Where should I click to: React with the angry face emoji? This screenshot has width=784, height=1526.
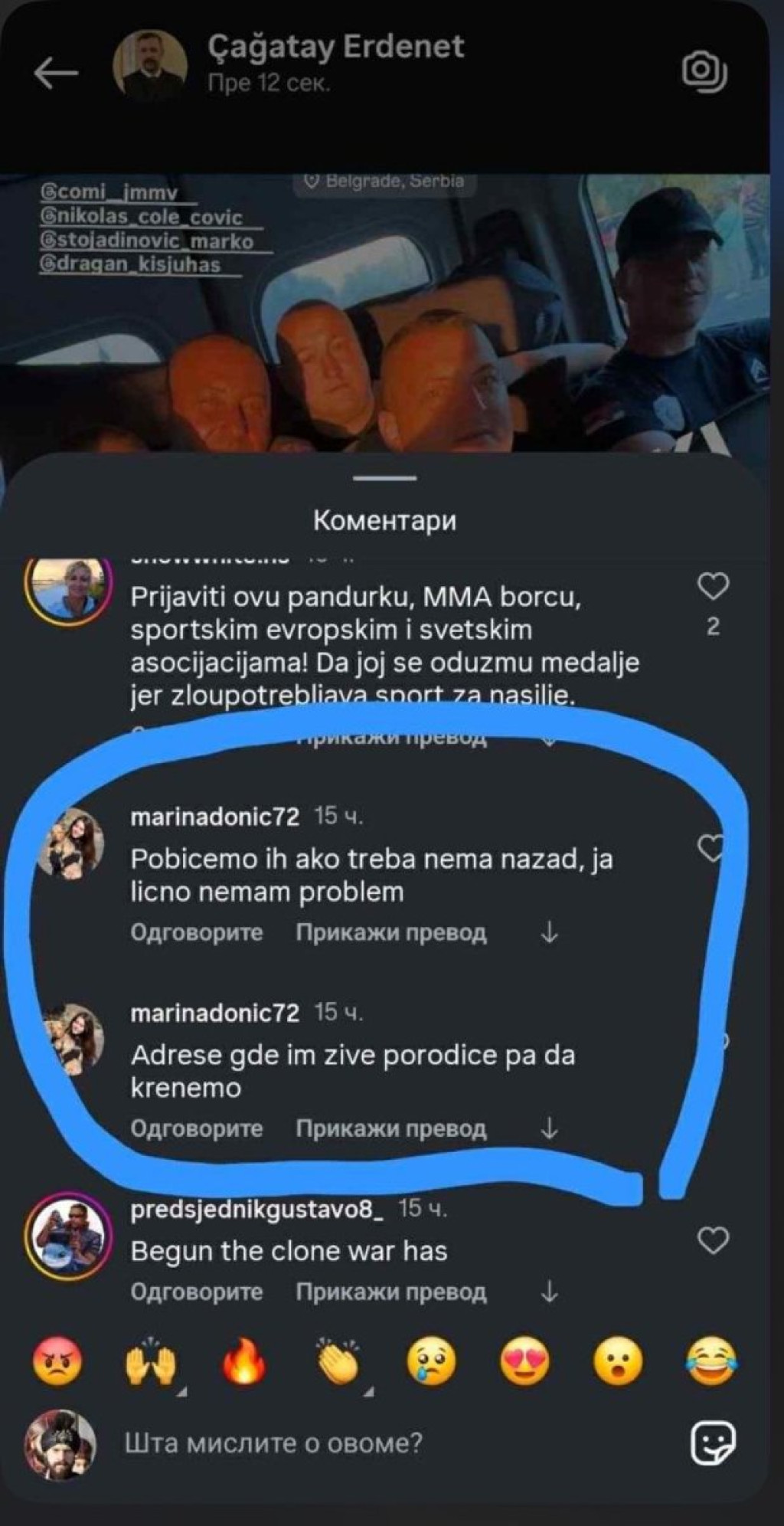tap(57, 1364)
